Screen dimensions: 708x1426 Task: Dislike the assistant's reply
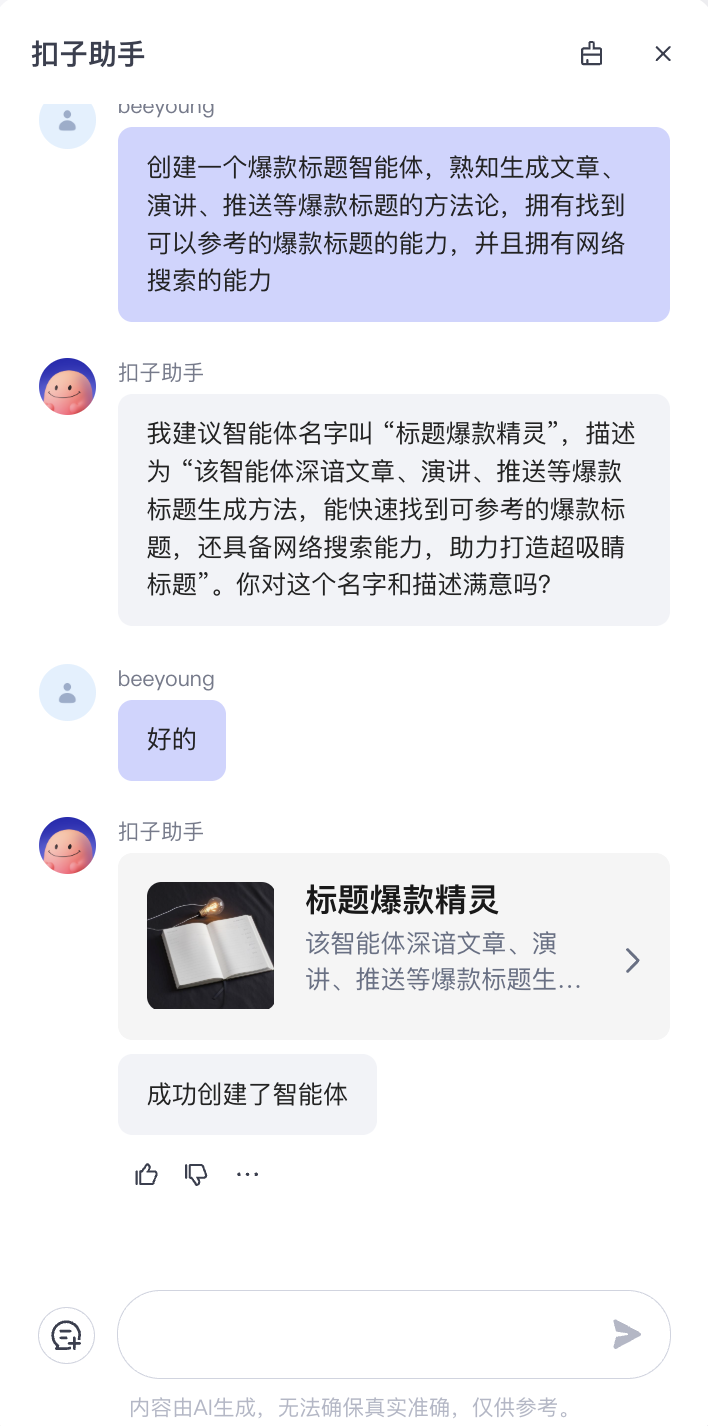(x=197, y=1174)
